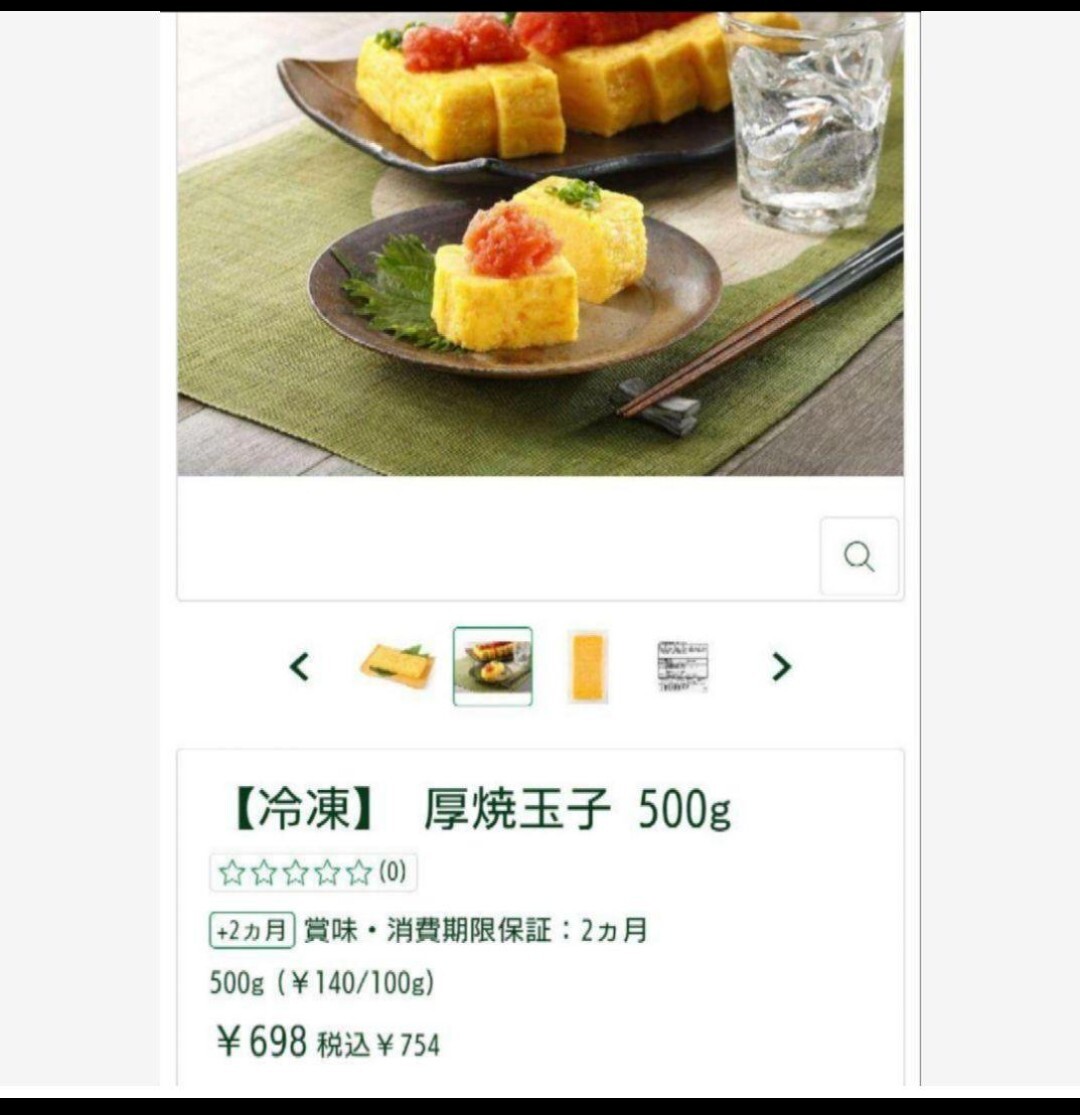Zoom the product image with the magnifier
Screen dimensions: 1080x1115
pyautogui.click(x=859, y=557)
